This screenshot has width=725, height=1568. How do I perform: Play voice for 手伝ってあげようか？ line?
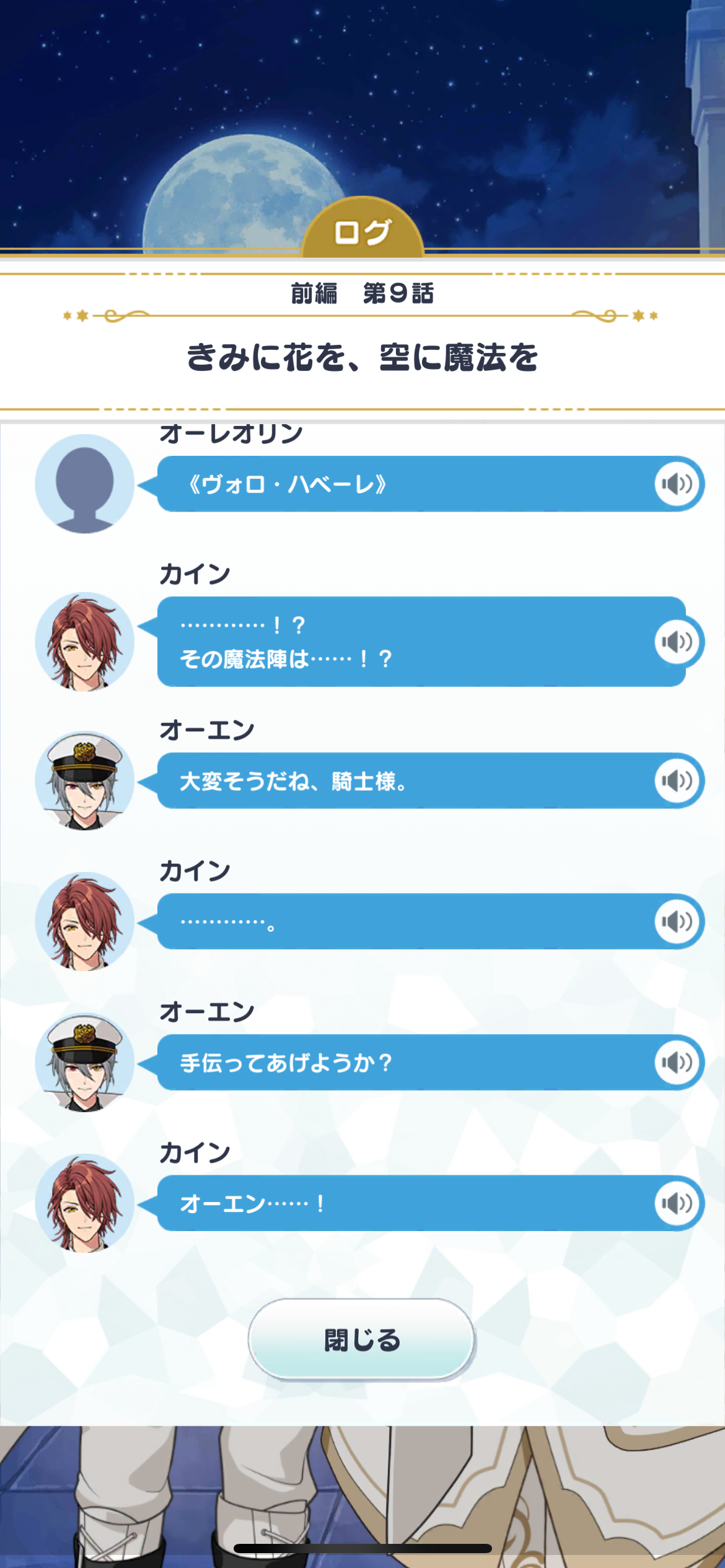coord(677,1063)
